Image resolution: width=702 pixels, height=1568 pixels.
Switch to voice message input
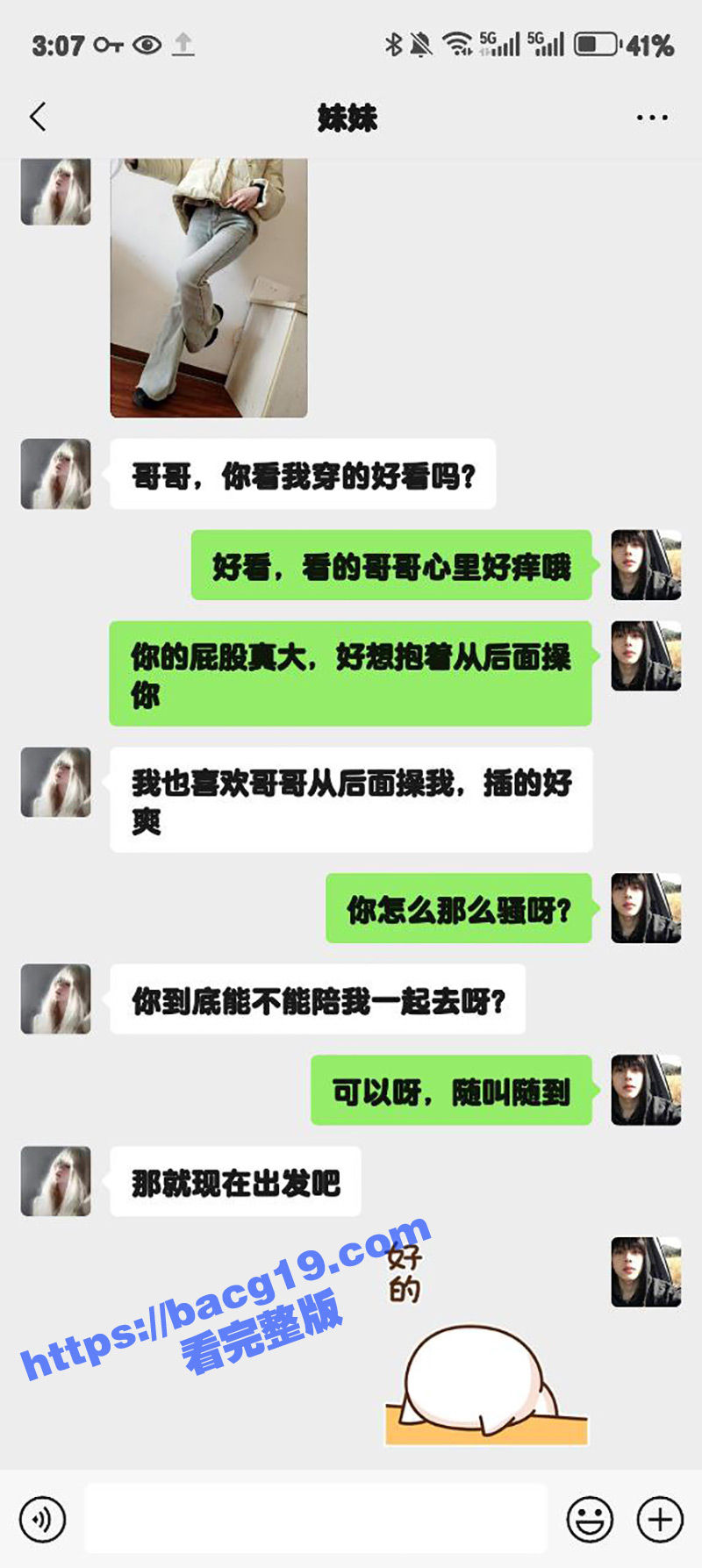coord(42,1520)
